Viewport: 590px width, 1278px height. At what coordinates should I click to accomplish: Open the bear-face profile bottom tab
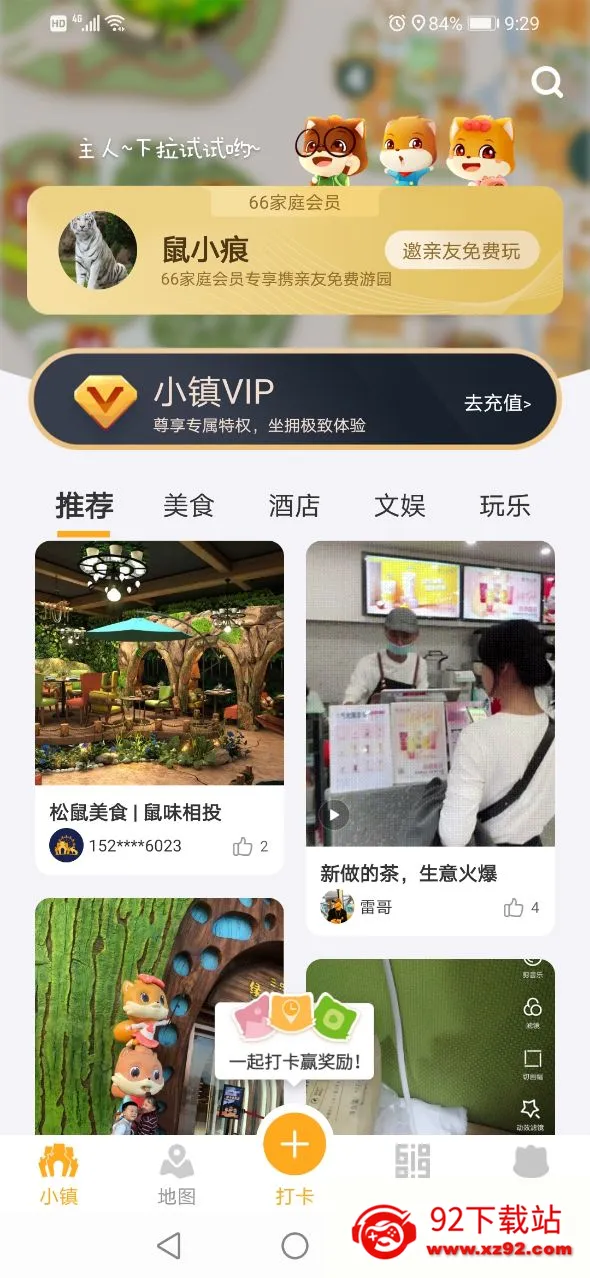pos(531,1162)
